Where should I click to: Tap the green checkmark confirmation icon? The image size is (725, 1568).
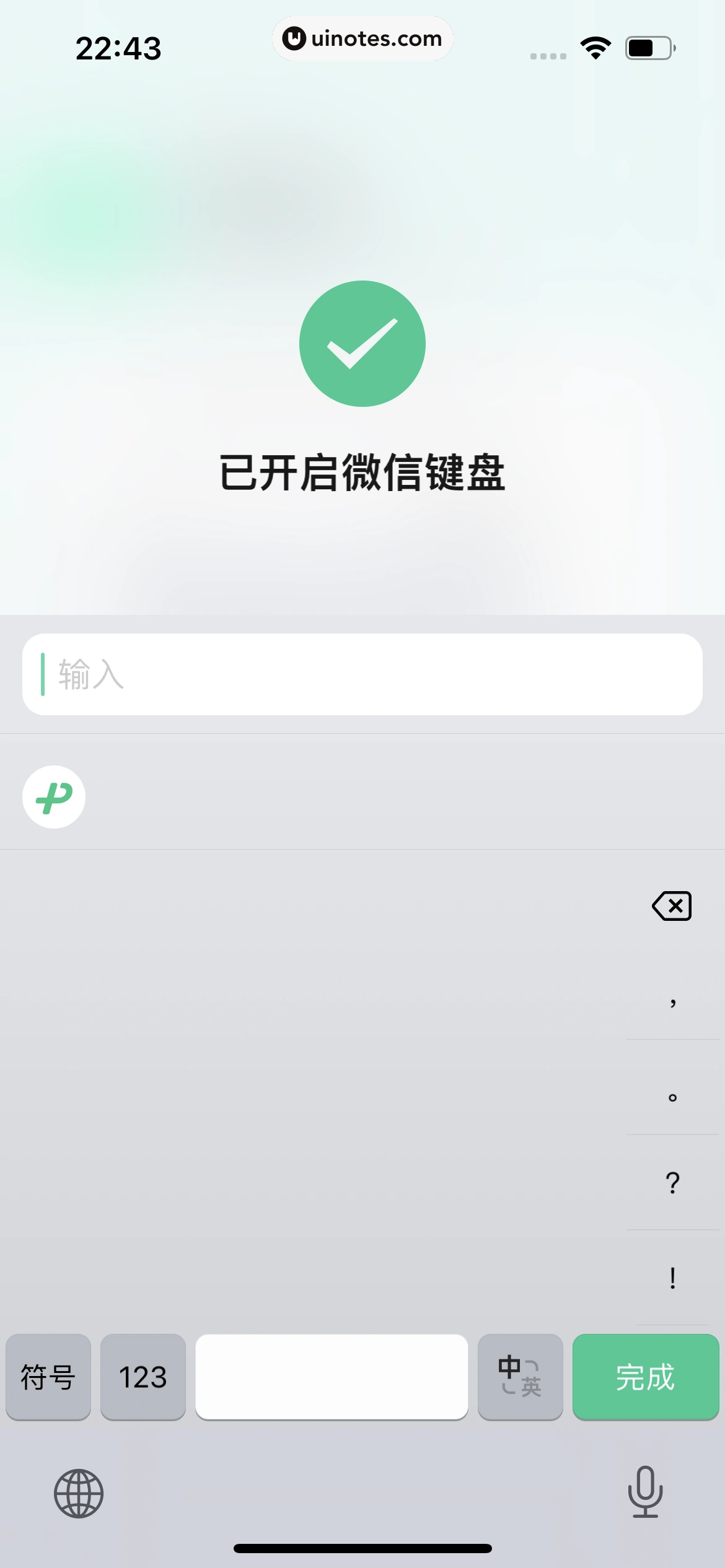[362, 344]
